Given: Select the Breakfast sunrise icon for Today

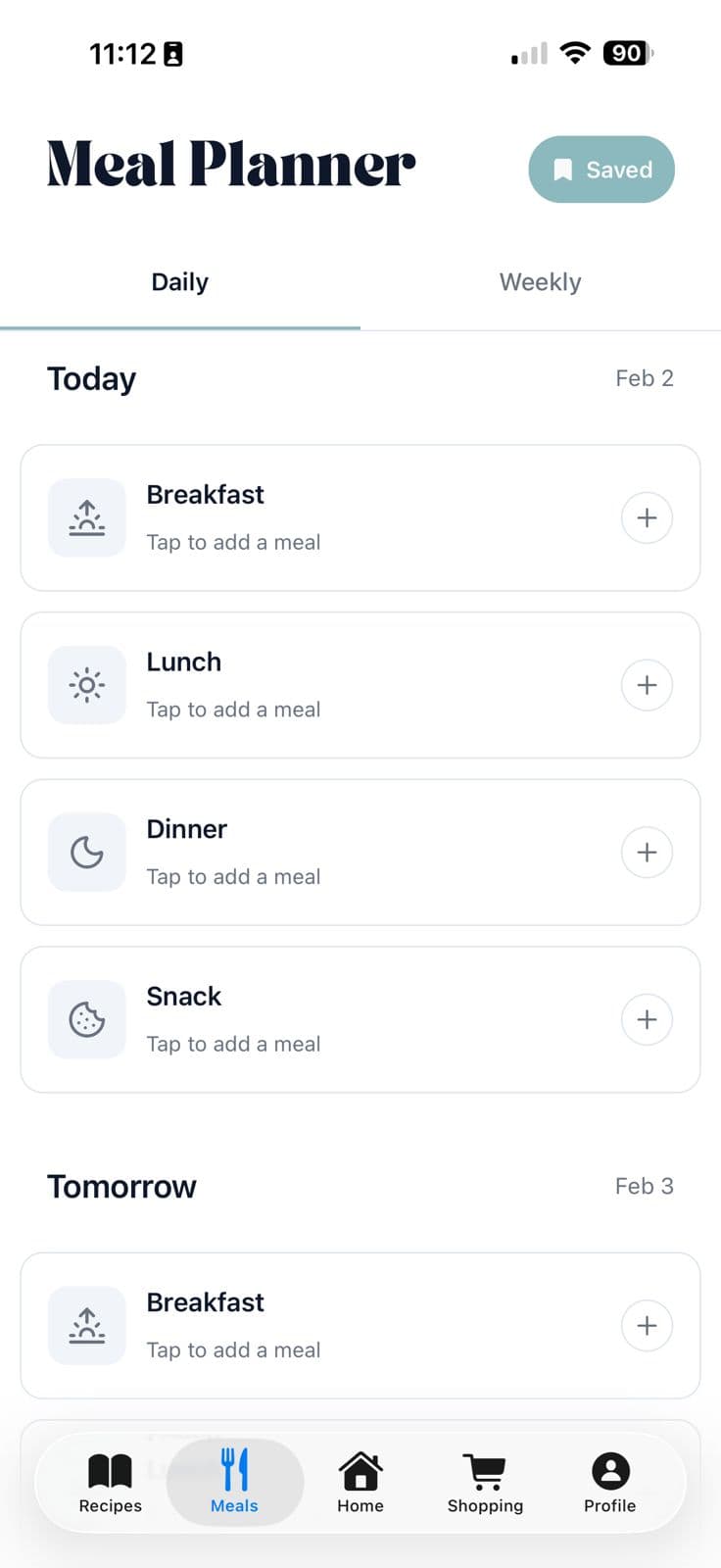Looking at the screenshot, I should [x=86, y=517].
